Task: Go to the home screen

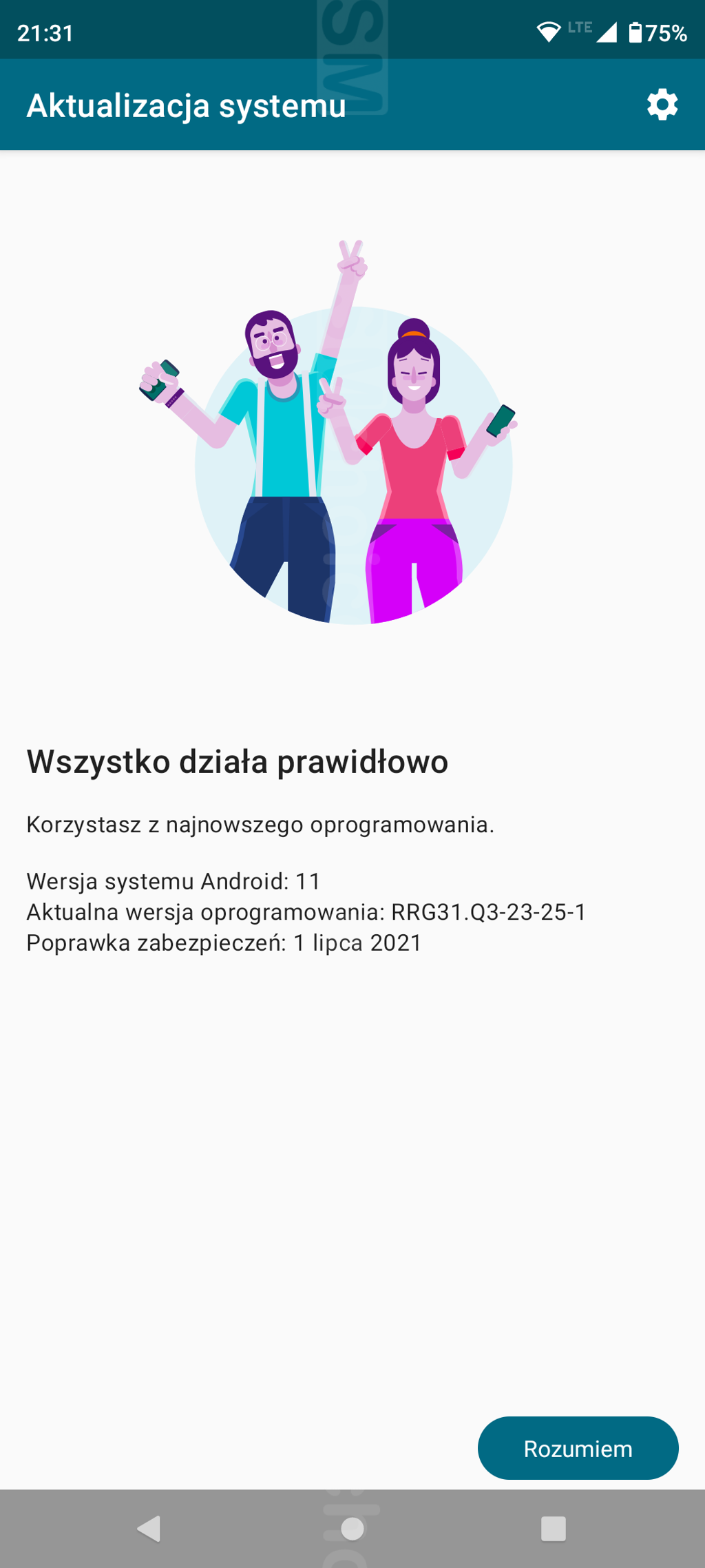Action: click(352, 1528)
